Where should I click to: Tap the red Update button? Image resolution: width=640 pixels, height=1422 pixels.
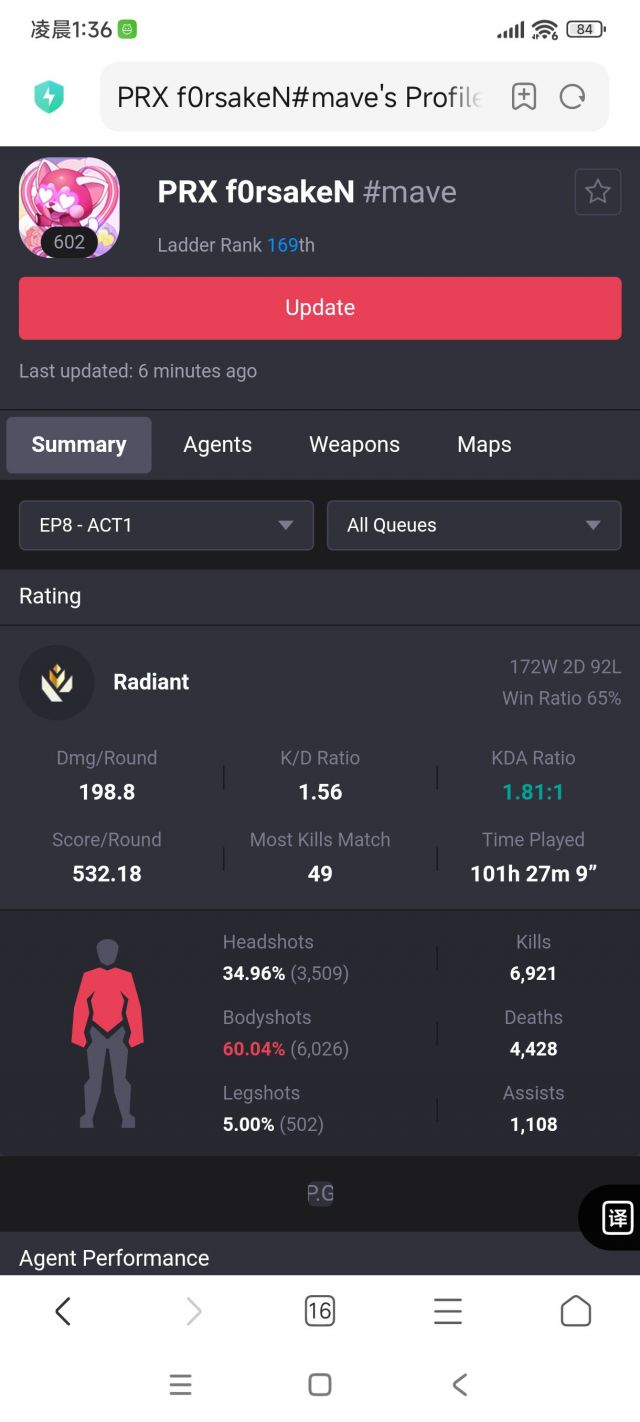[x=320, y=308]
